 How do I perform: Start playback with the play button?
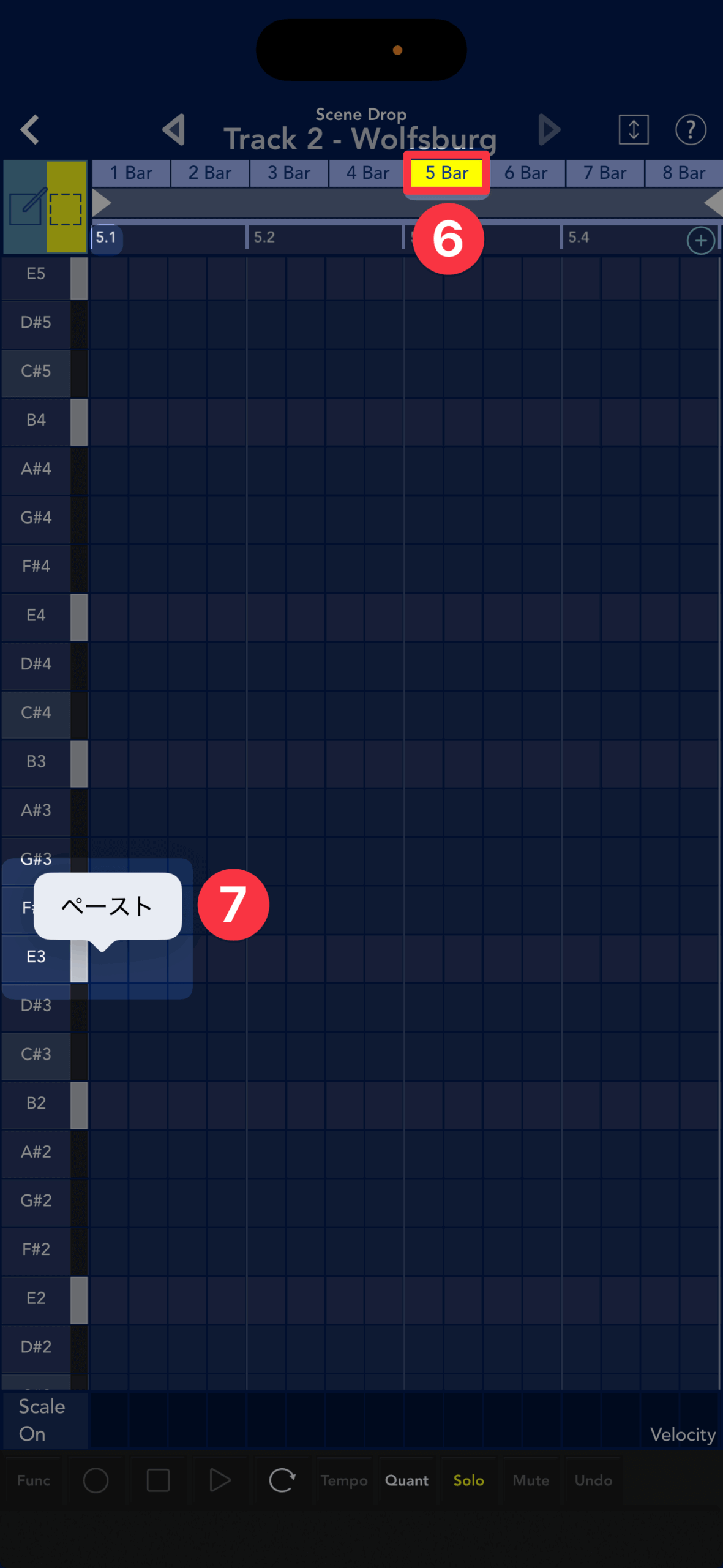220,1480
